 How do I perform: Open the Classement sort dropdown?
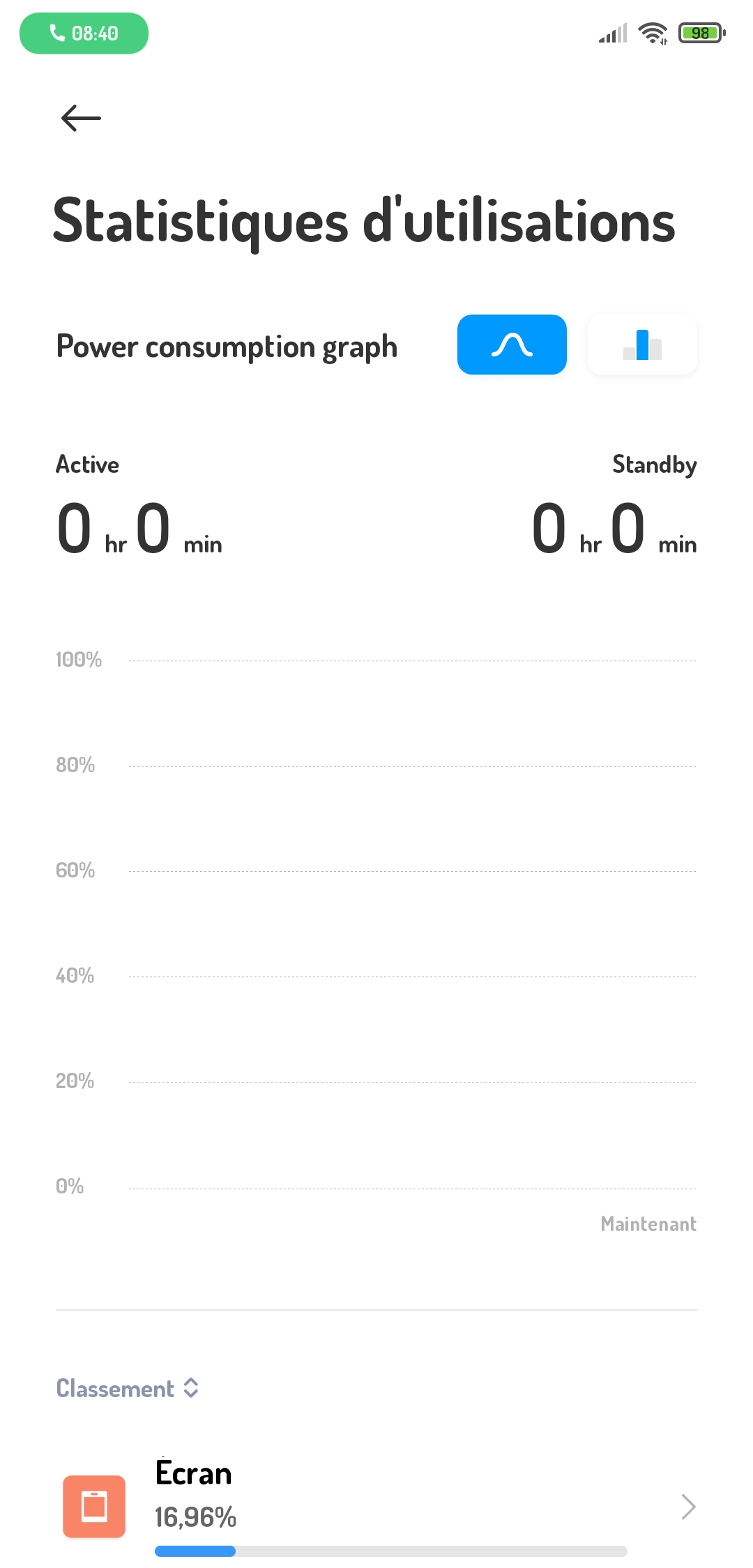point(128,1389)
